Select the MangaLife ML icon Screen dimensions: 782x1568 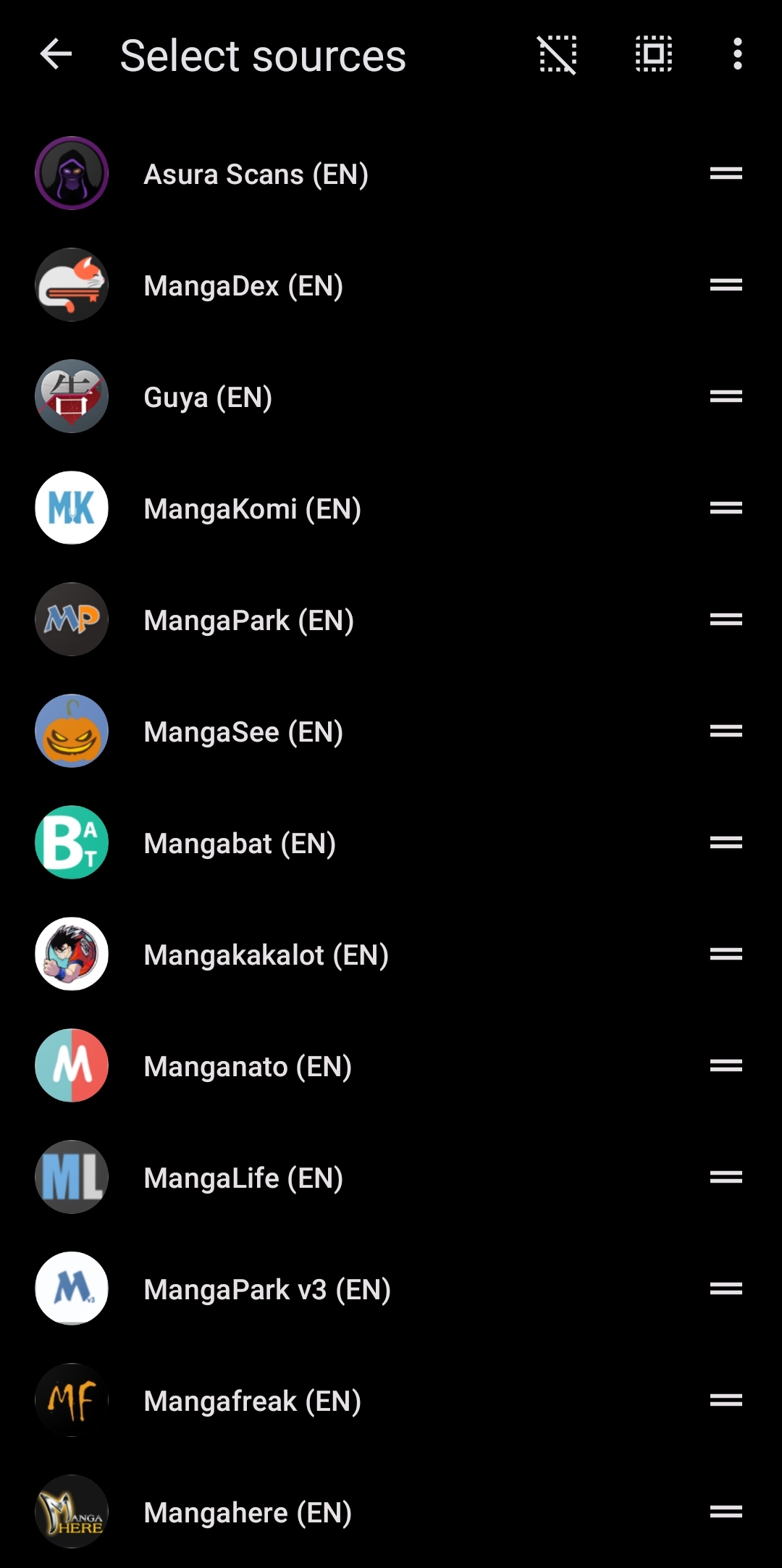[70, 1178]
